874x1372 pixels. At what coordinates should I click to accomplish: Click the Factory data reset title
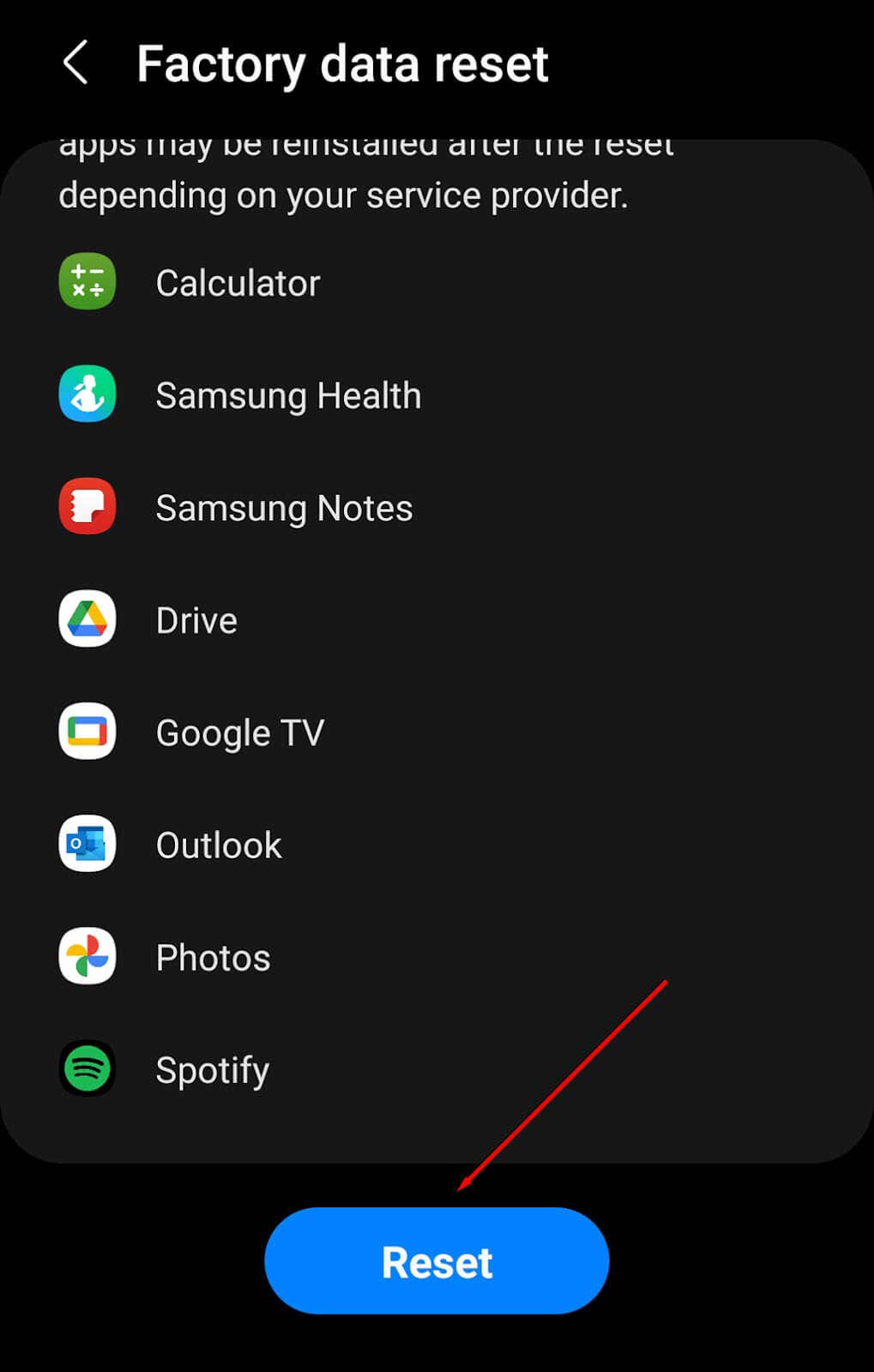[343, 63]
